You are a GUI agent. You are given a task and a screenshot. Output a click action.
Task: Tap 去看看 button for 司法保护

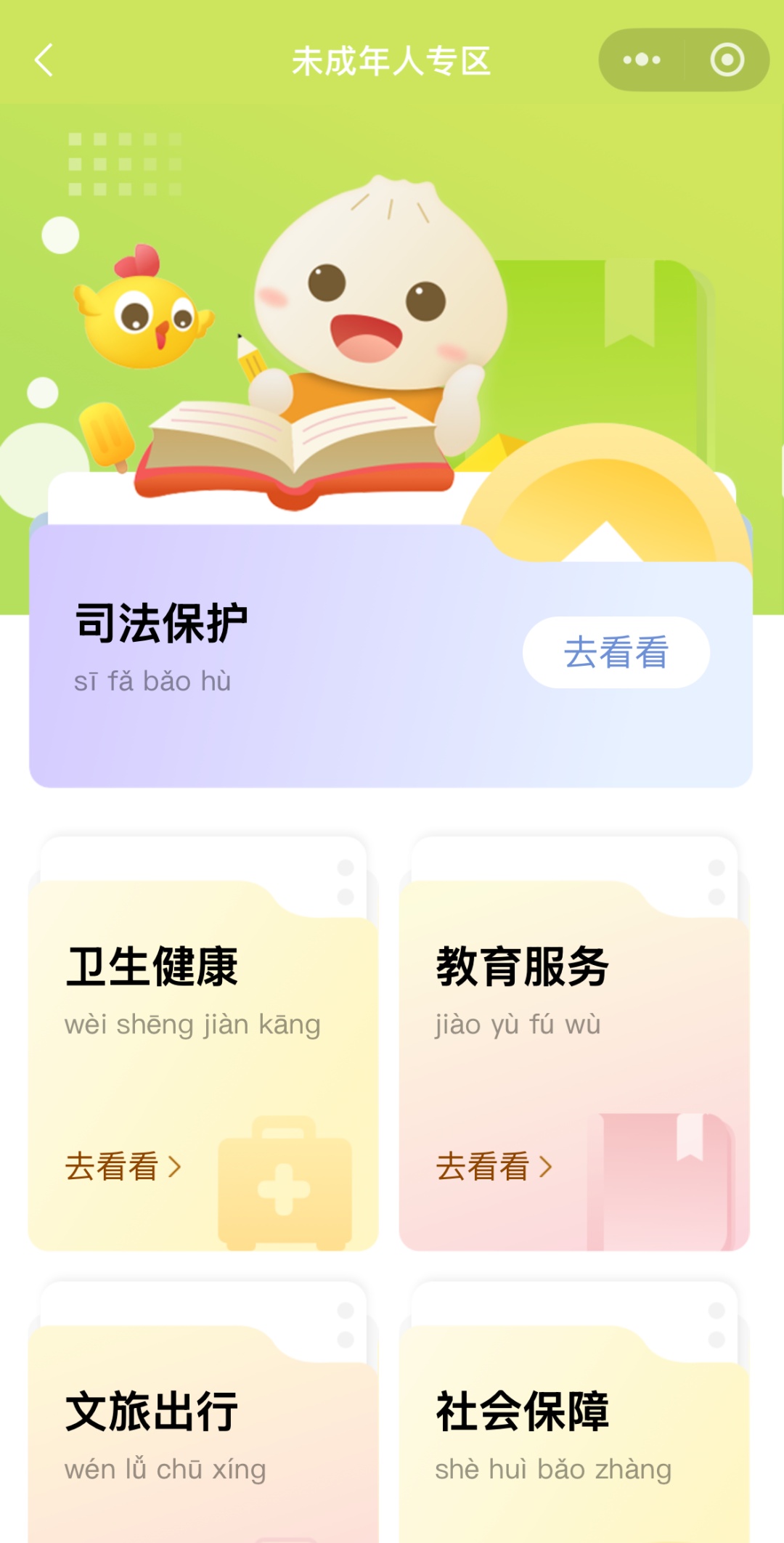pos(616,652)
